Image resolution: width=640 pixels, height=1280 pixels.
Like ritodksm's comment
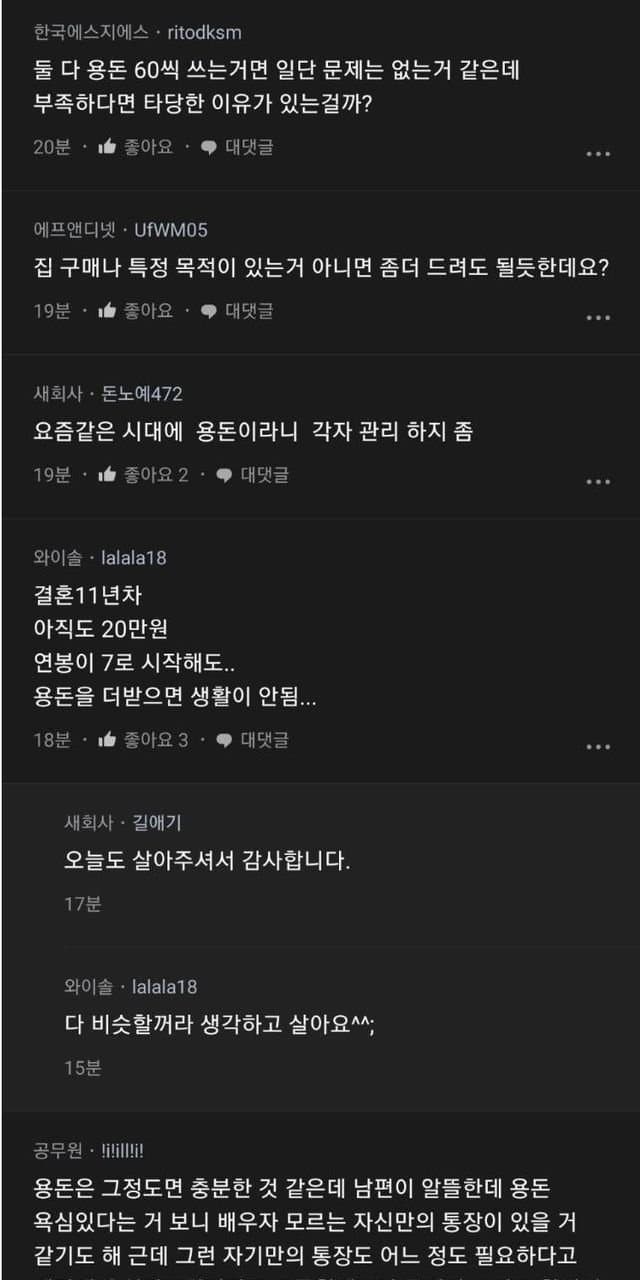(x=136, y=147)
